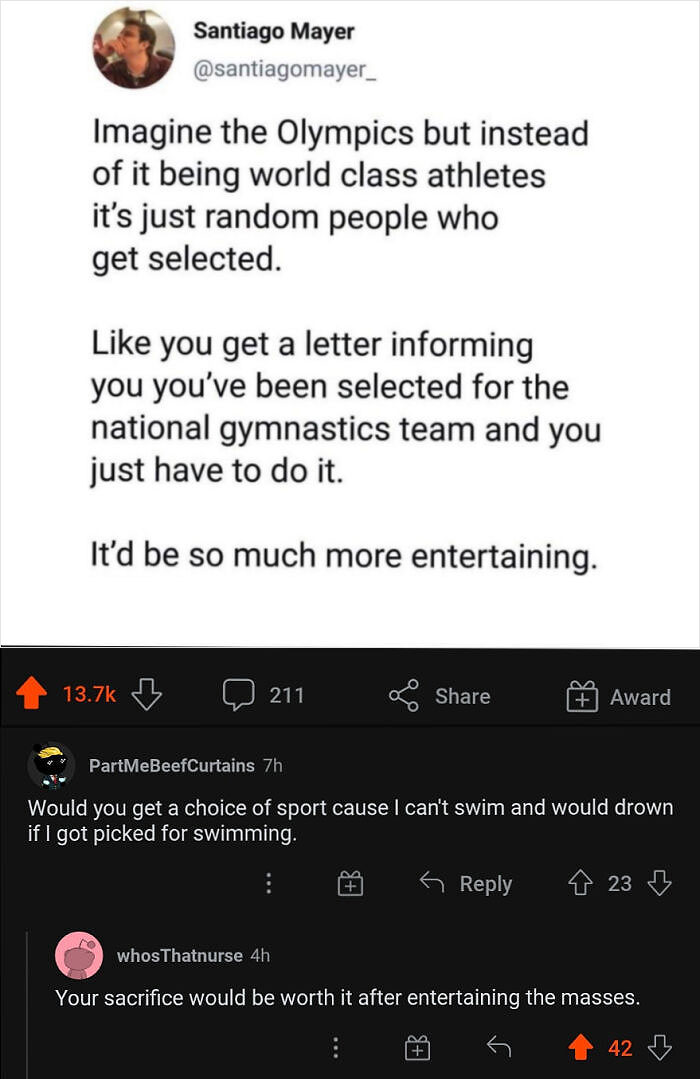Award whosThatnurse's comment with the gift icon
This screenshot has height=1079, width=700.
tap(416, 1049)
